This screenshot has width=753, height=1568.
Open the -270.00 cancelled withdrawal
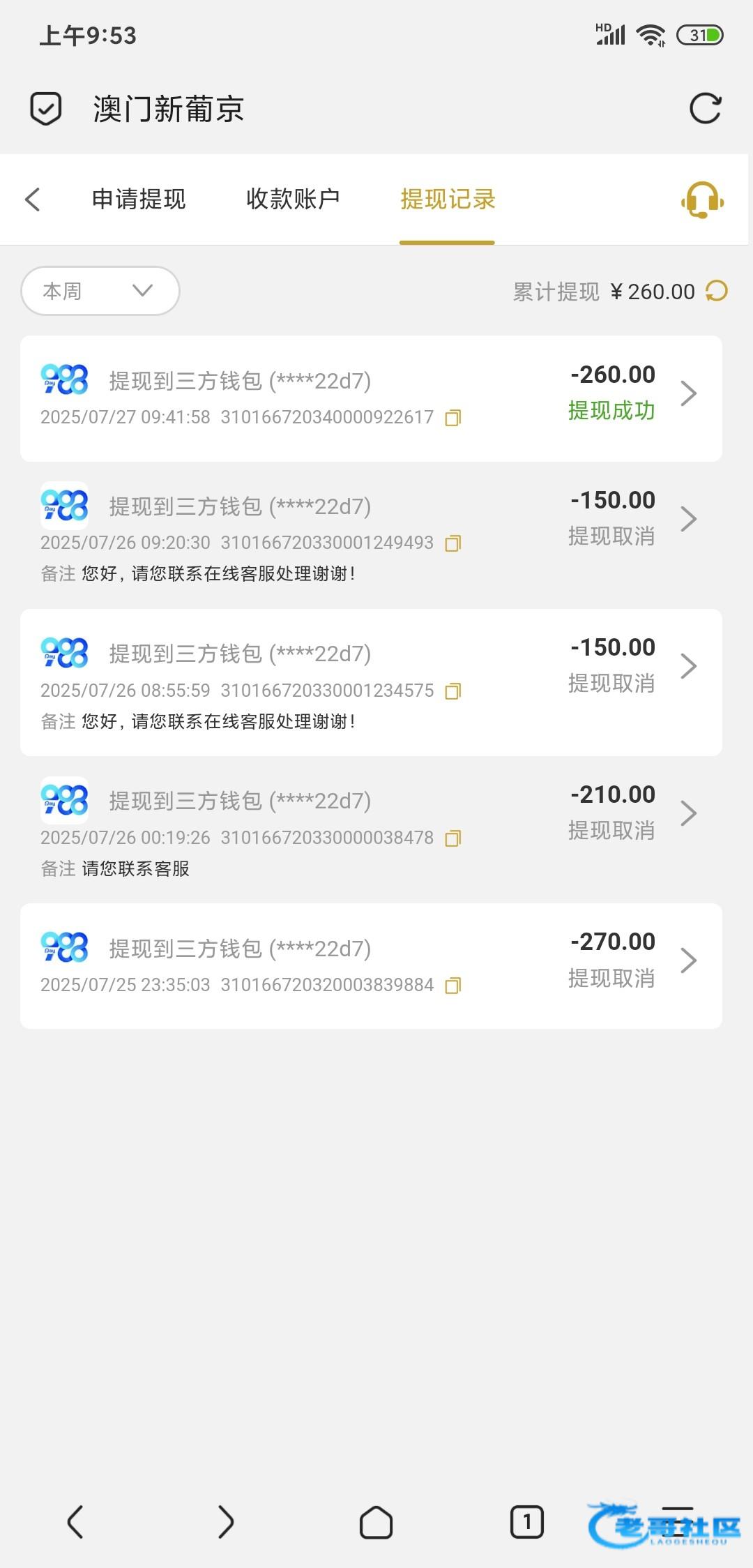[371, 966]
